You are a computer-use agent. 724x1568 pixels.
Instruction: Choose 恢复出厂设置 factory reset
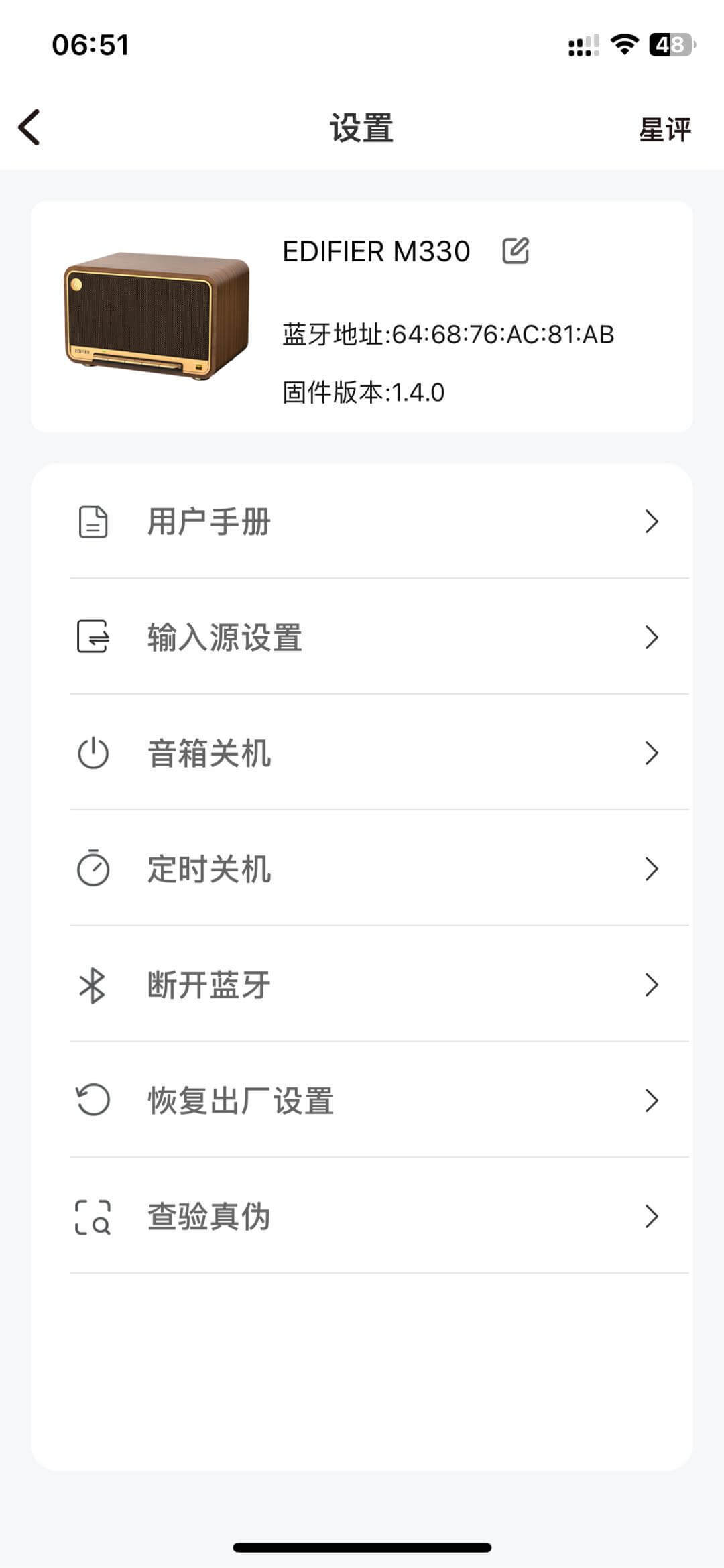click(x=362, y=1101)
